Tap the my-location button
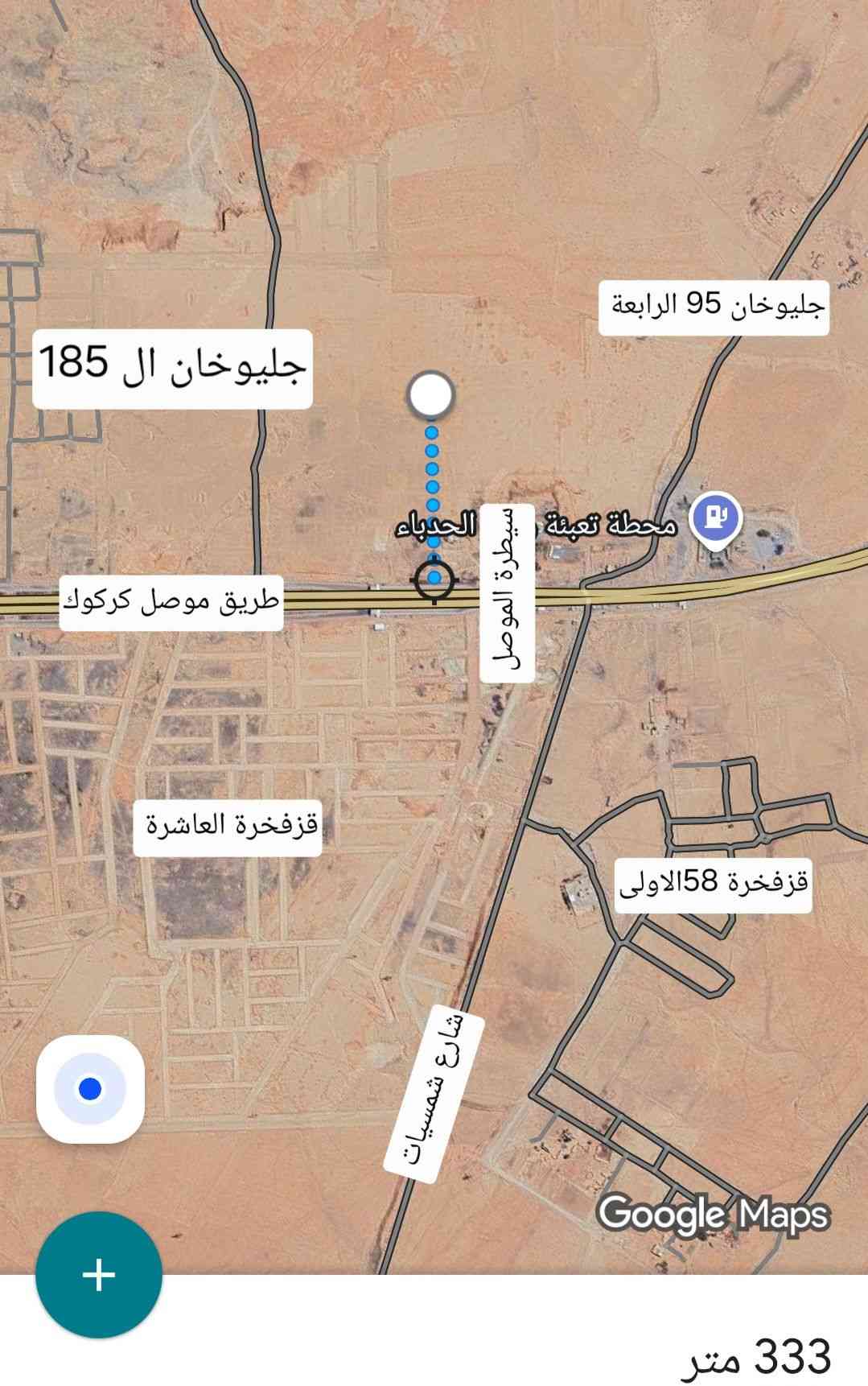The height and width of the screenshot is (1386, 868). (90, 1089)
